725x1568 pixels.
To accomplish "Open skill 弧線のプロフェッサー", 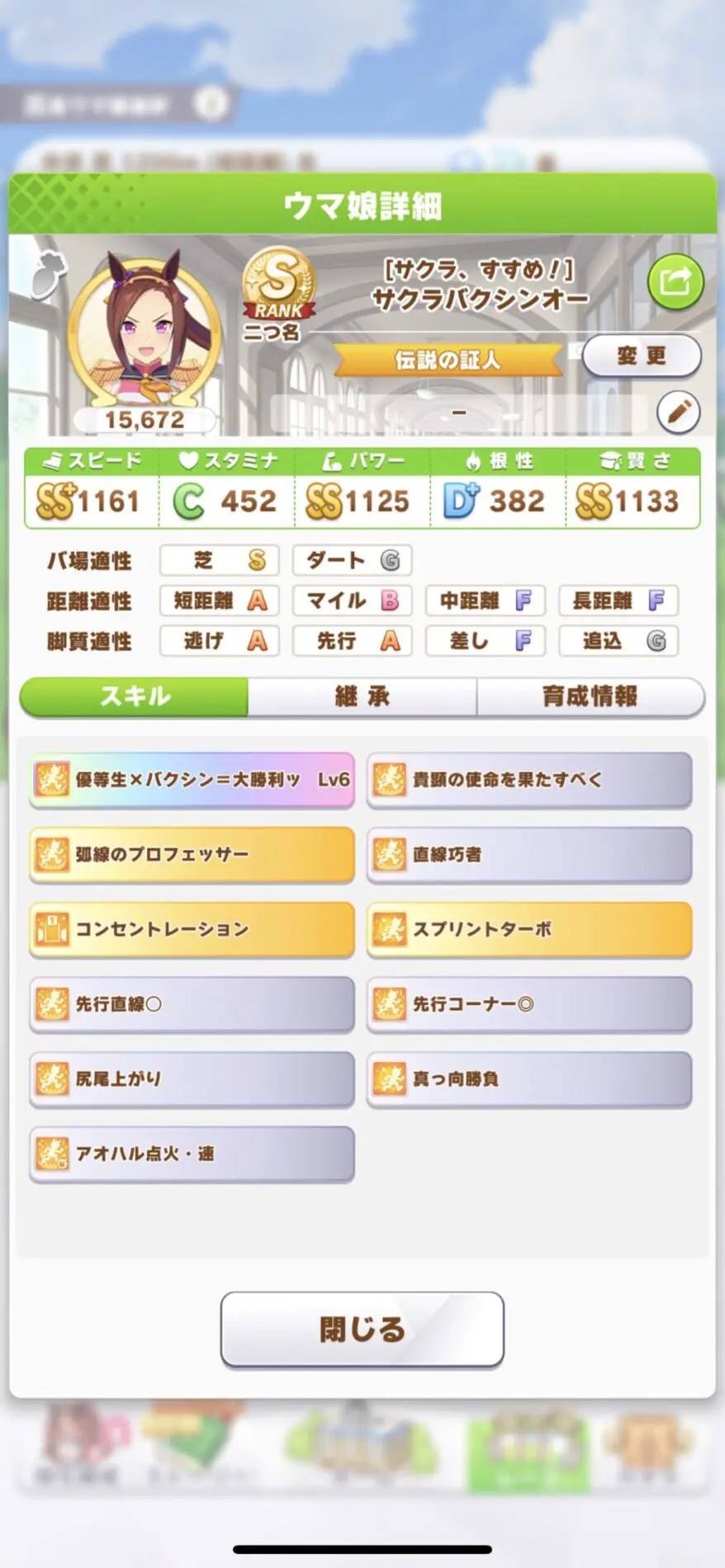I will click(x=192, y=854).
